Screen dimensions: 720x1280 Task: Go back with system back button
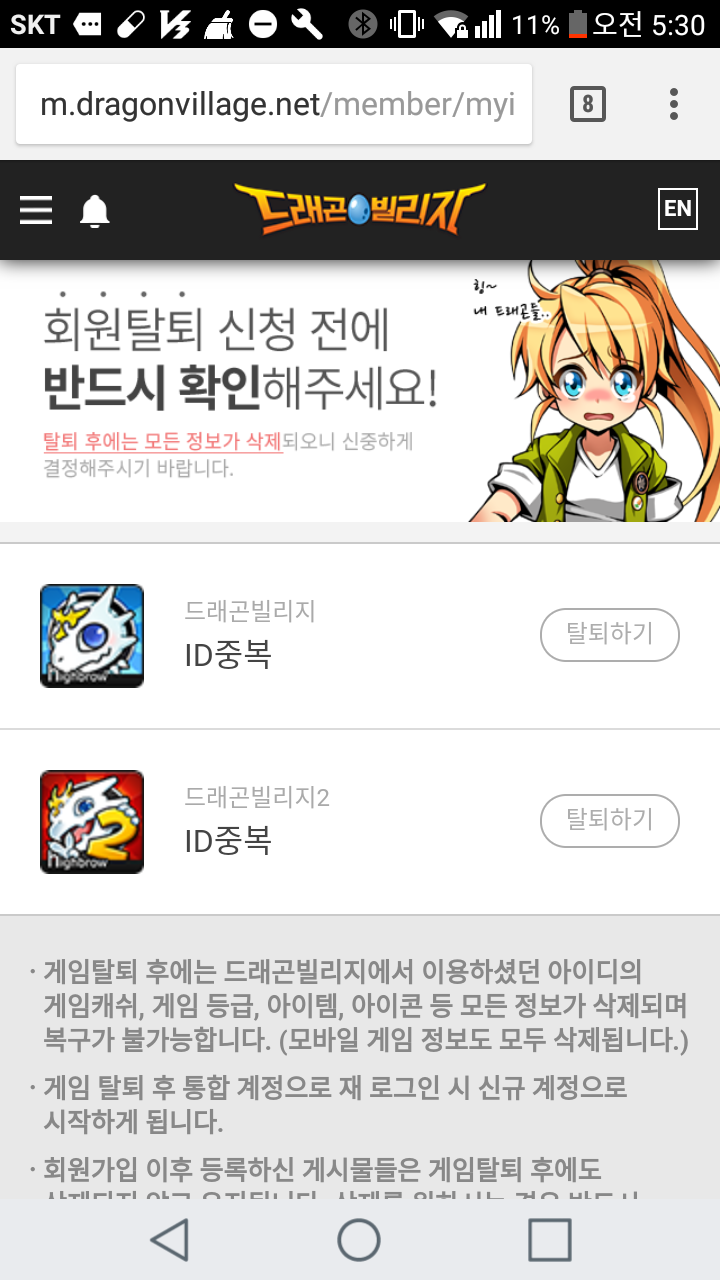170,1240
